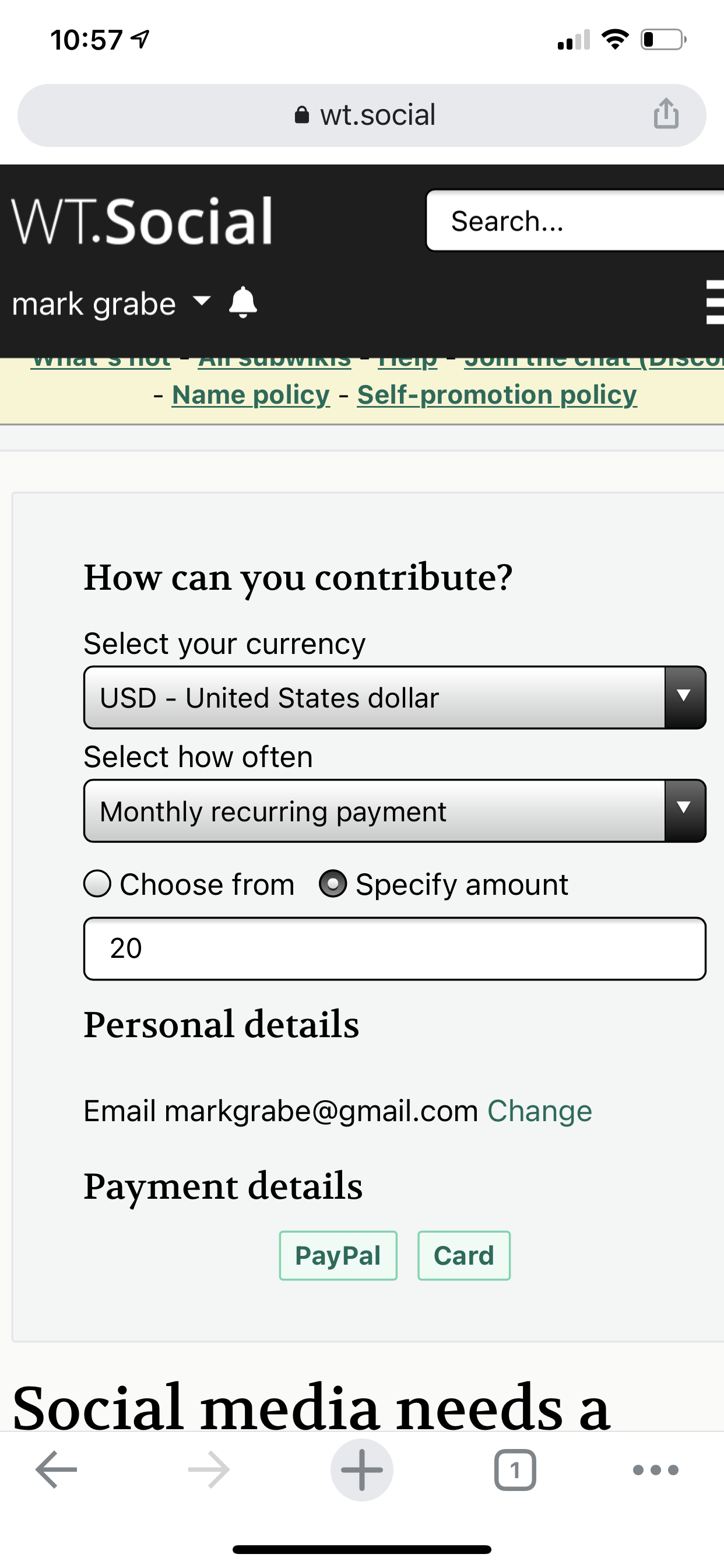The height and width of the screenshot is (1568, 724).
Task: Open the WT.Social search field
Action: (572, 220)
